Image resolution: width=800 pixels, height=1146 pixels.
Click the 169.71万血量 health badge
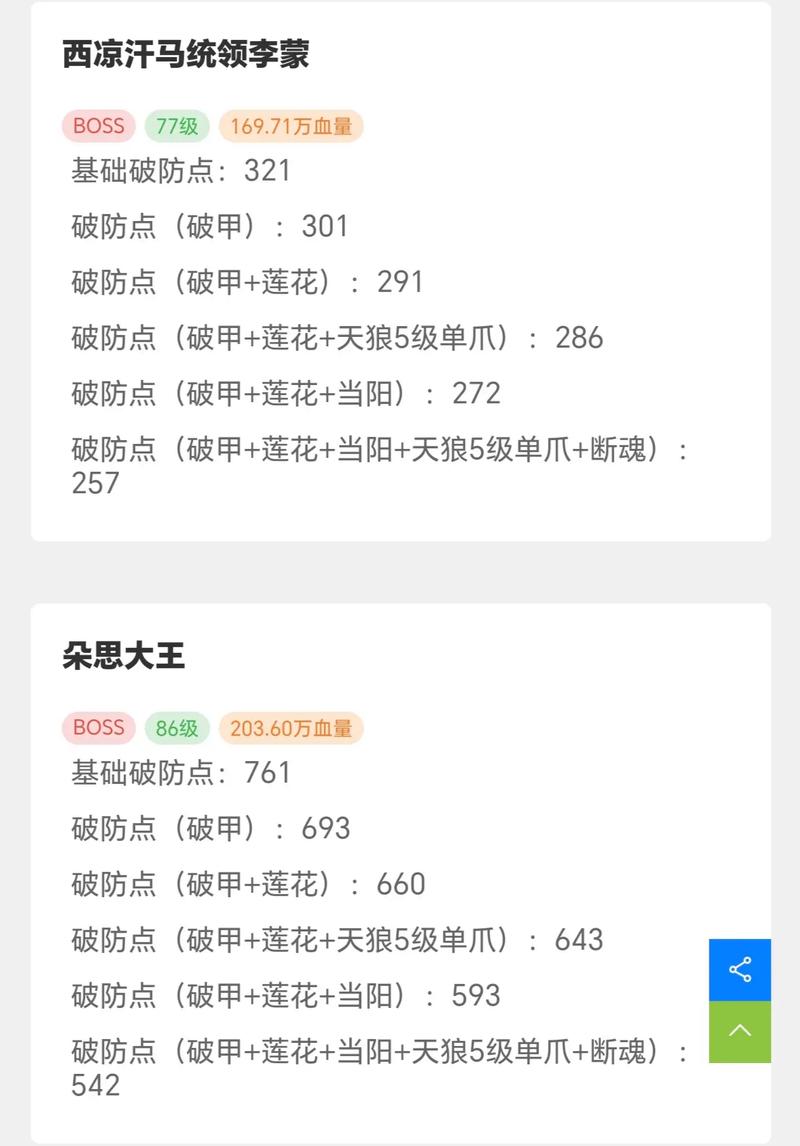[x=290, y=126]
